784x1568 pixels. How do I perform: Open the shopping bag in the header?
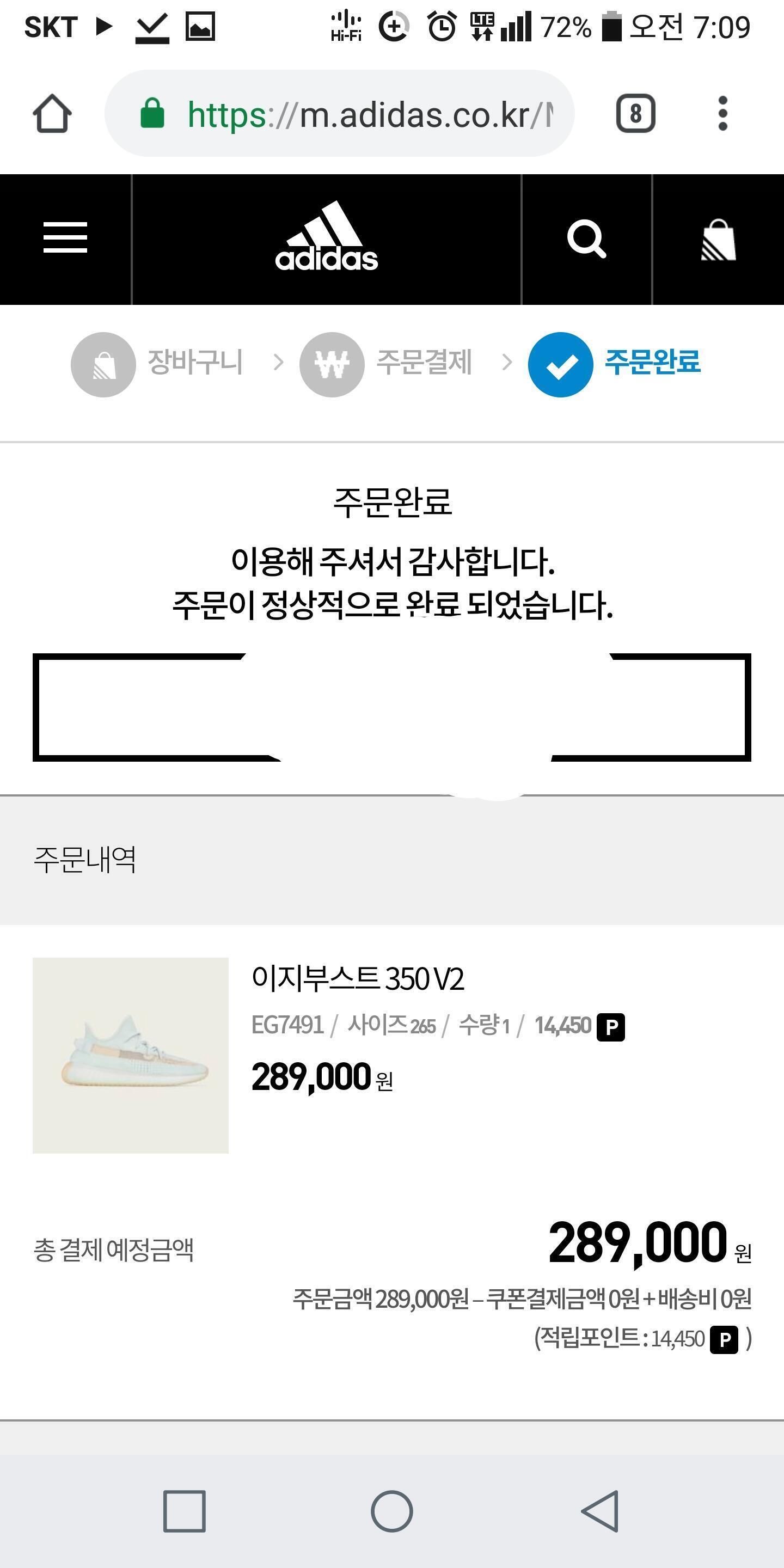[x=718, y=238]
